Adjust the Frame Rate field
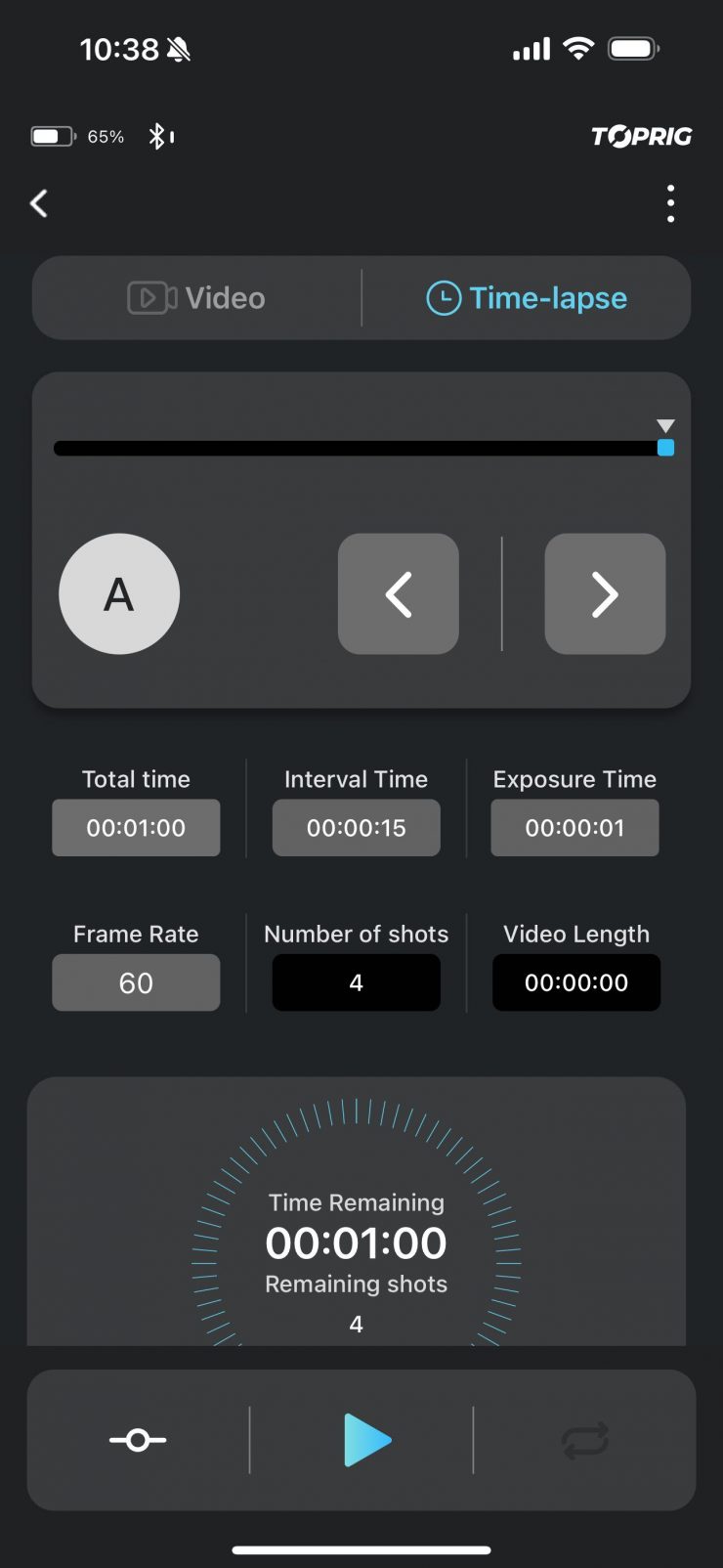This screenshot has height=1568, width=723. coord(136,982)
